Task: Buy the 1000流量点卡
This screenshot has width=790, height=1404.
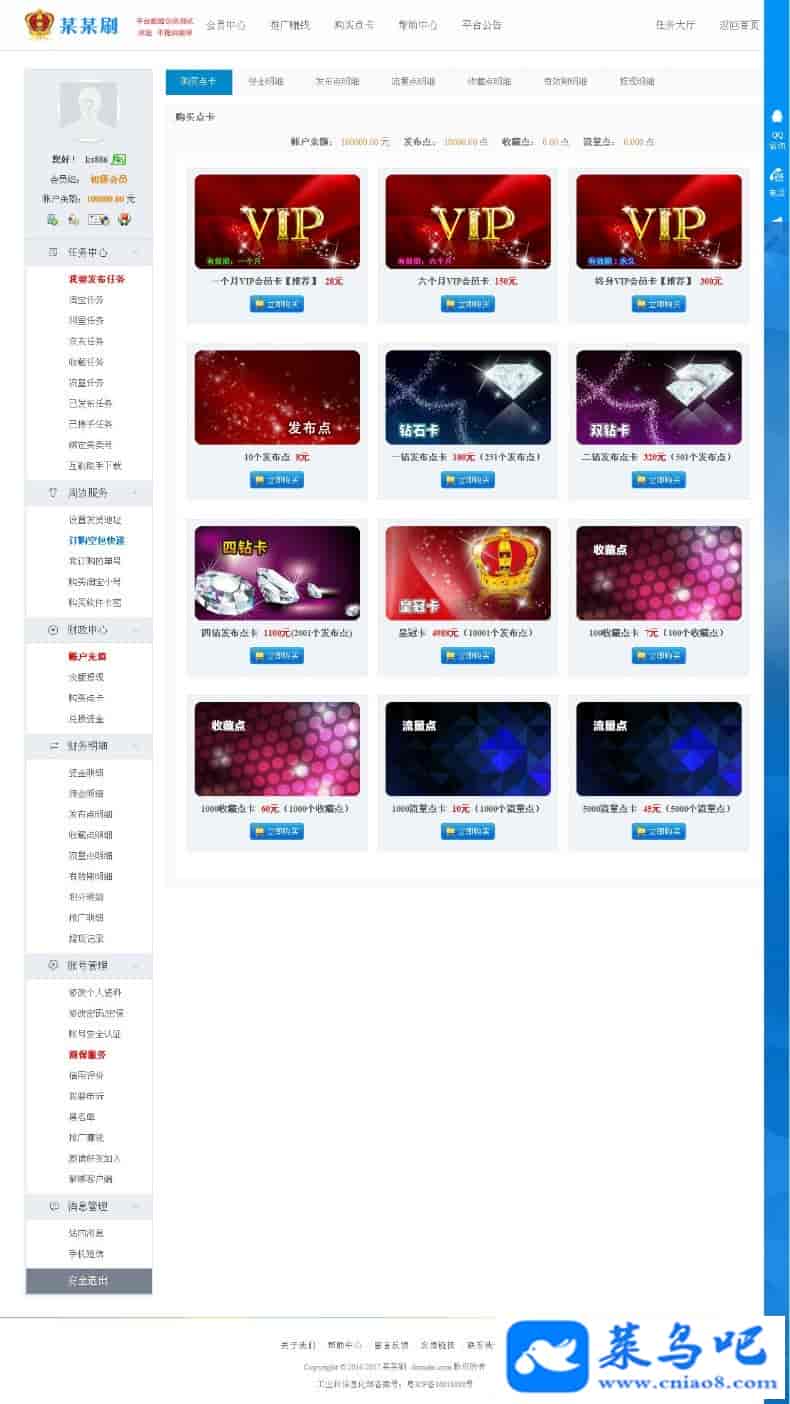Action: [x=468, y=831]
